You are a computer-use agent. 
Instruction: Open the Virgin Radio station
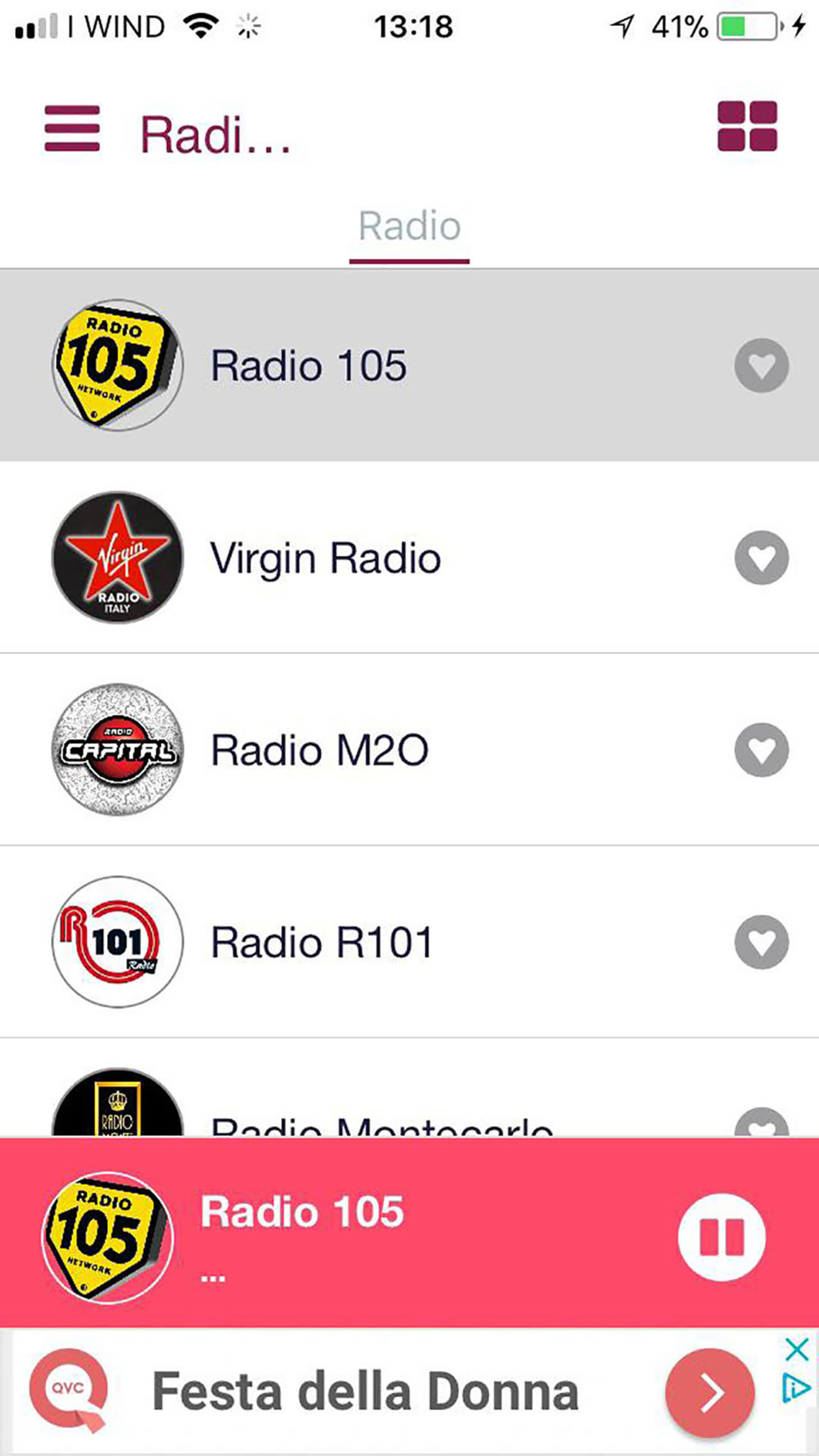point(409,558)
